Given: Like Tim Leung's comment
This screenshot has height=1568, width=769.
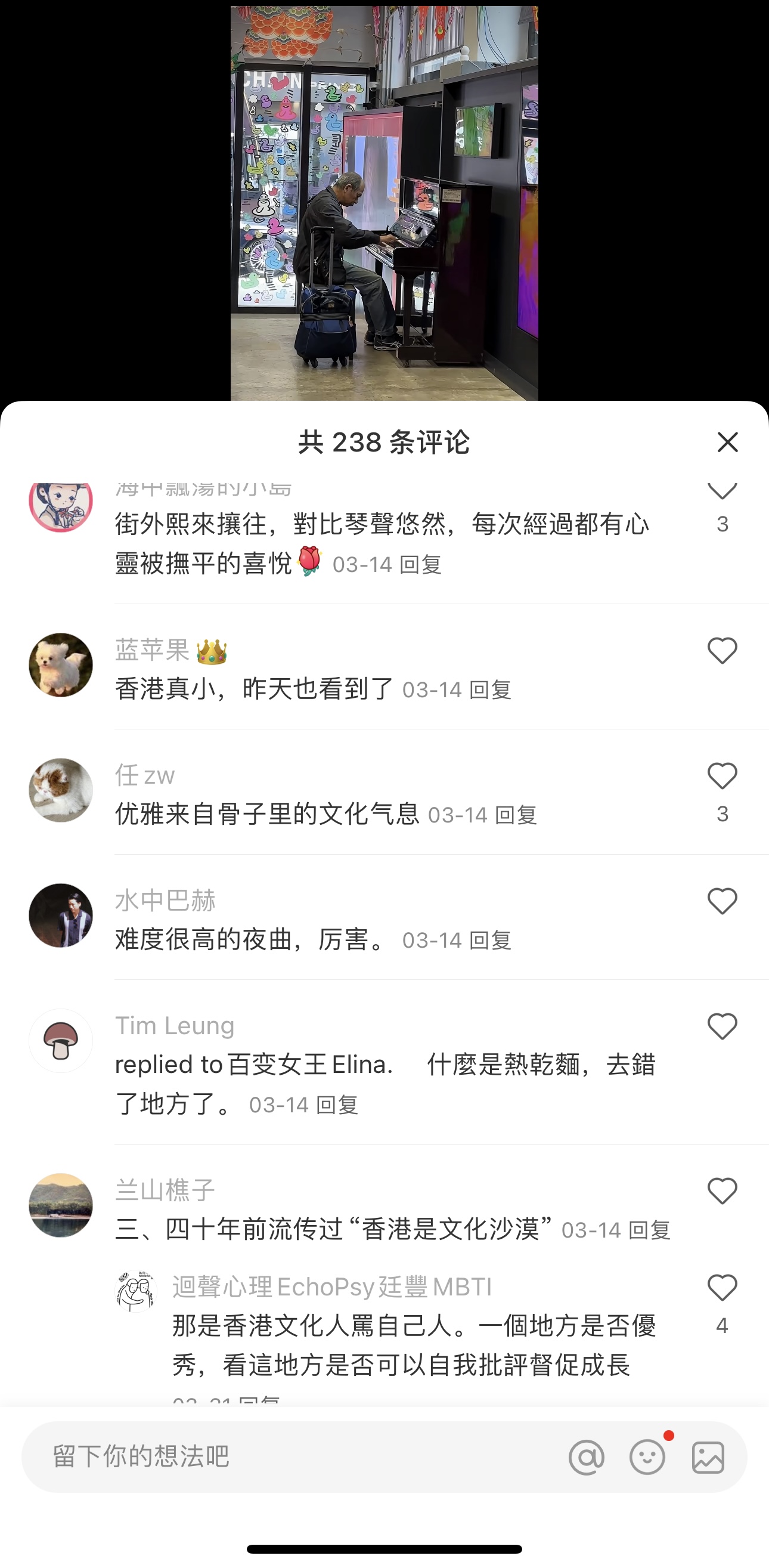Looking at the screenshot, I should [x=722, y=1027].
